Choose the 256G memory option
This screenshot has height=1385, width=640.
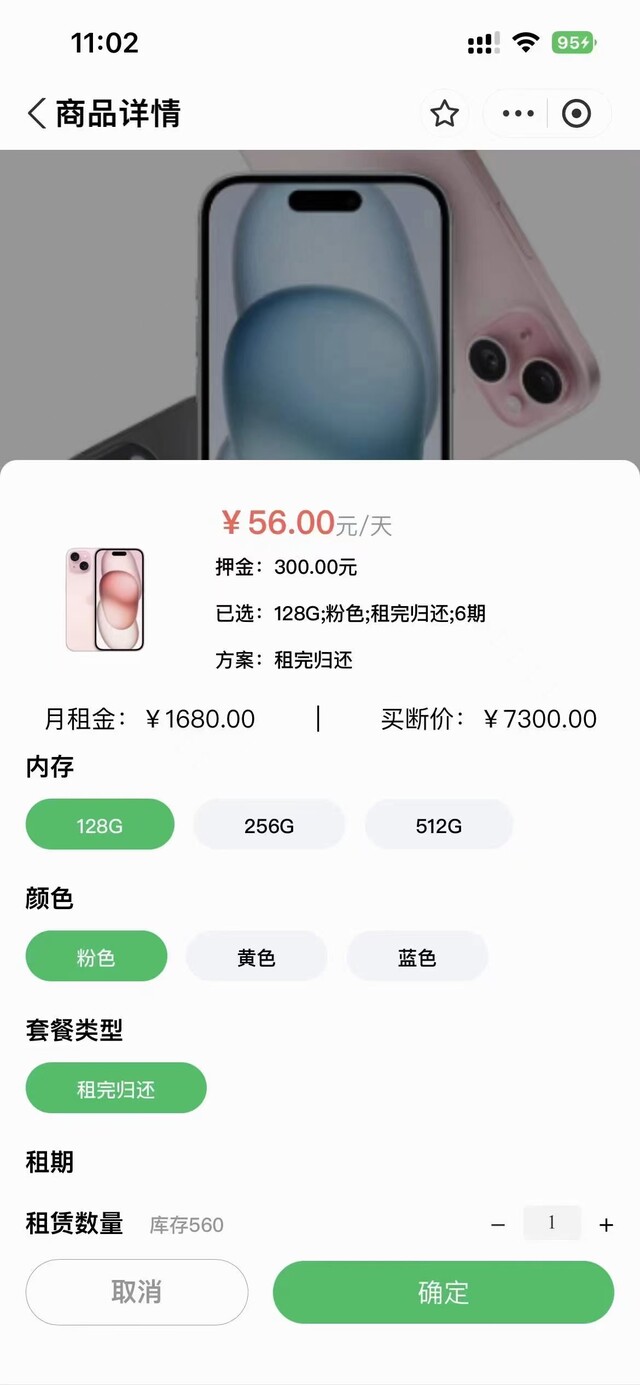coord(269,825)
